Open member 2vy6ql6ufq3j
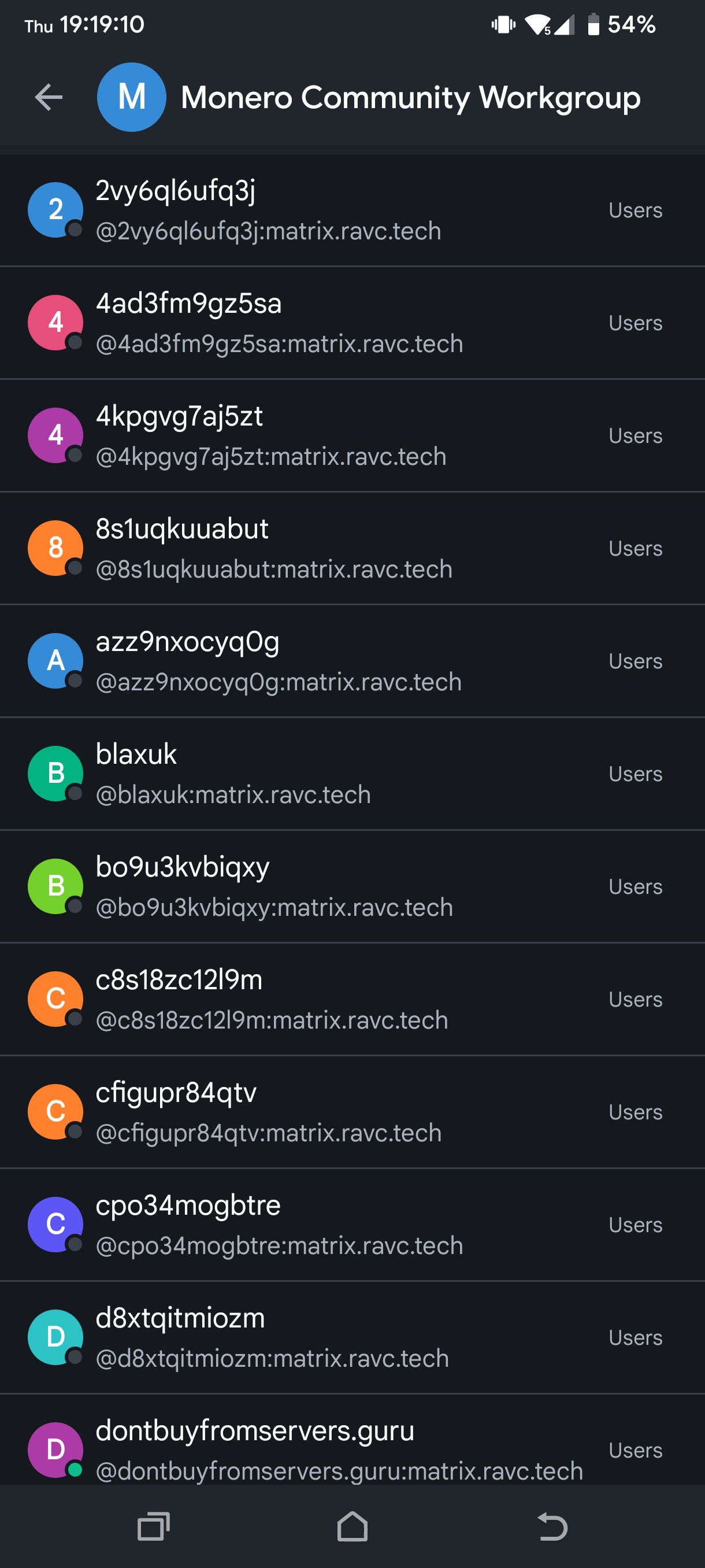The width and height of the screenshot is (705, 1568). coord(352,210)
